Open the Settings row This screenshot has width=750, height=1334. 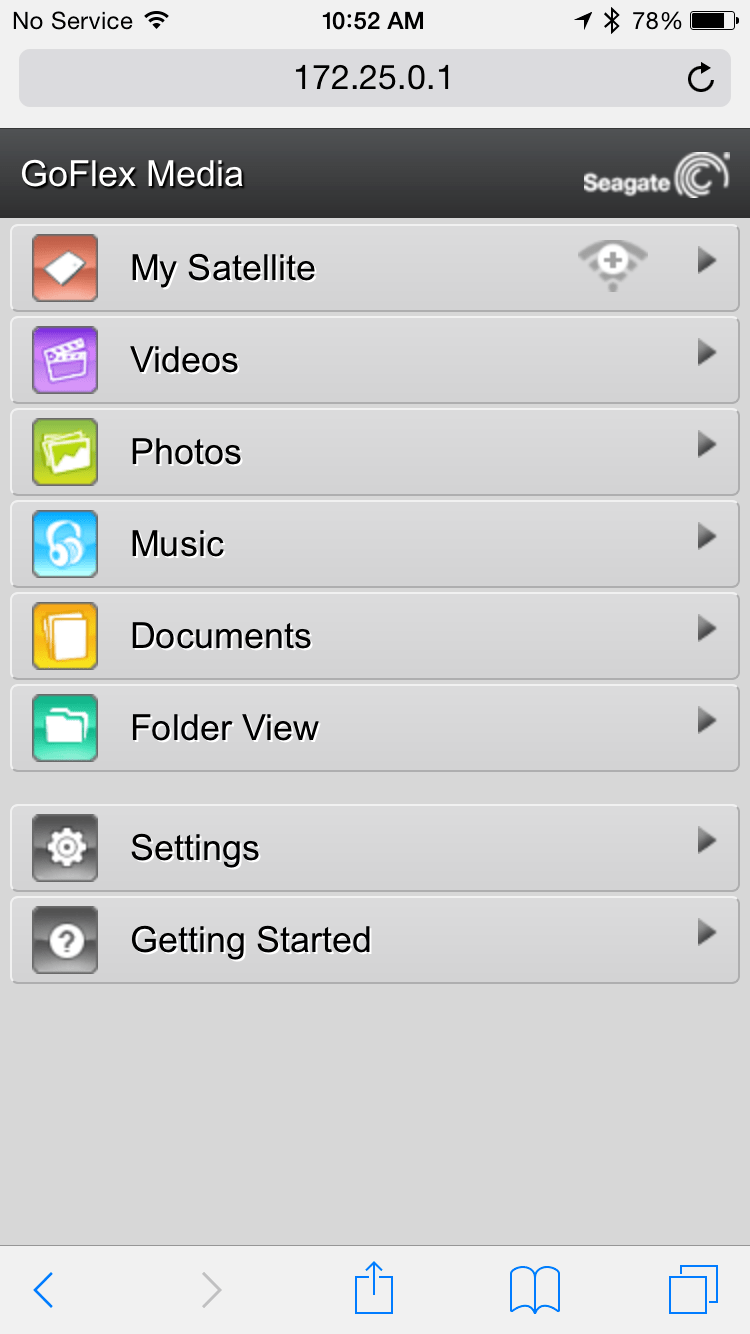point(374,848)
